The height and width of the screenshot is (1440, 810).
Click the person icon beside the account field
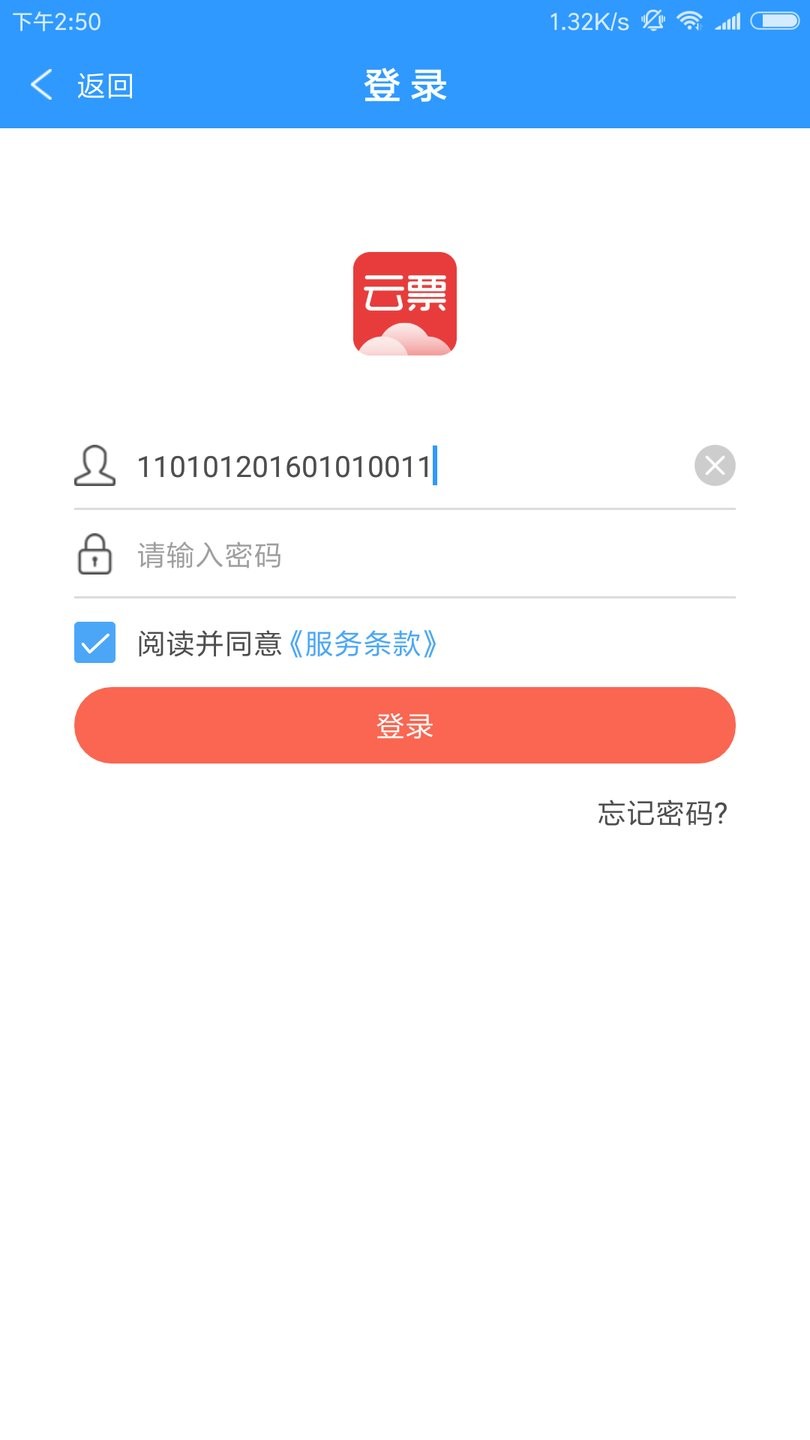(x=95, y=465)
